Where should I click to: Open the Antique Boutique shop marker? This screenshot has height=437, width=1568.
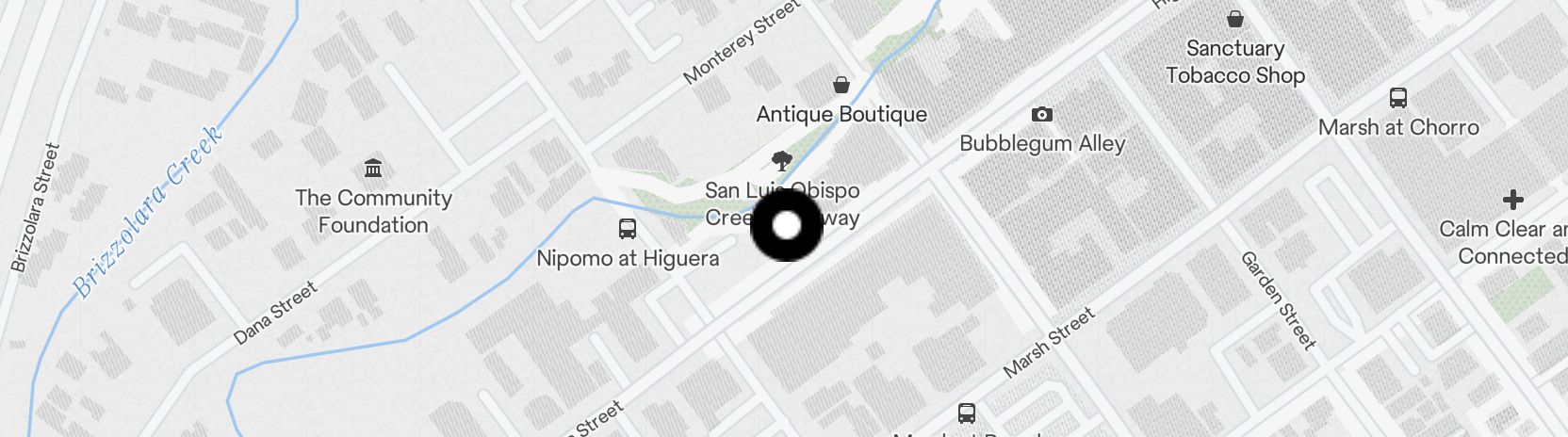tap(841, 86)
